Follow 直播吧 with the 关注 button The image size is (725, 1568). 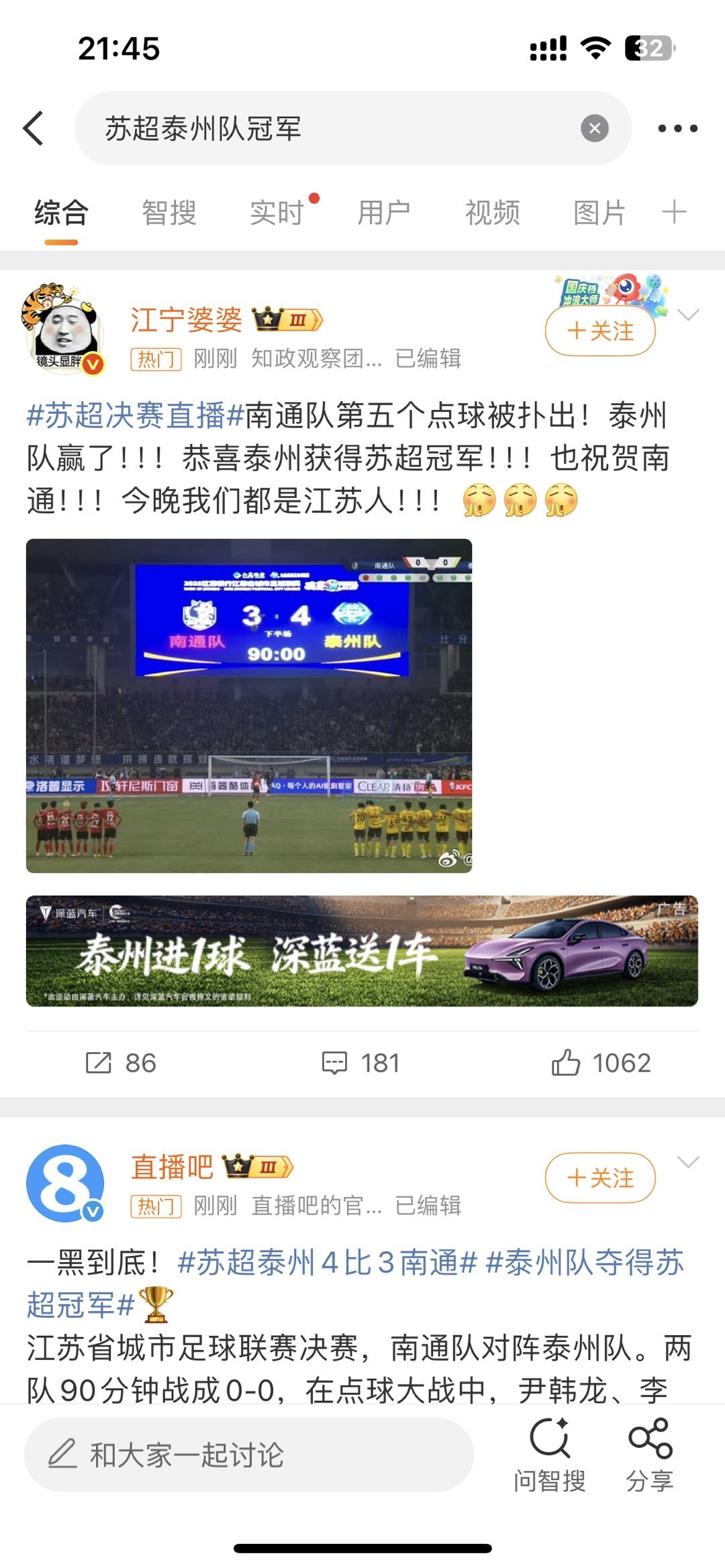(x=600, y=1178)
